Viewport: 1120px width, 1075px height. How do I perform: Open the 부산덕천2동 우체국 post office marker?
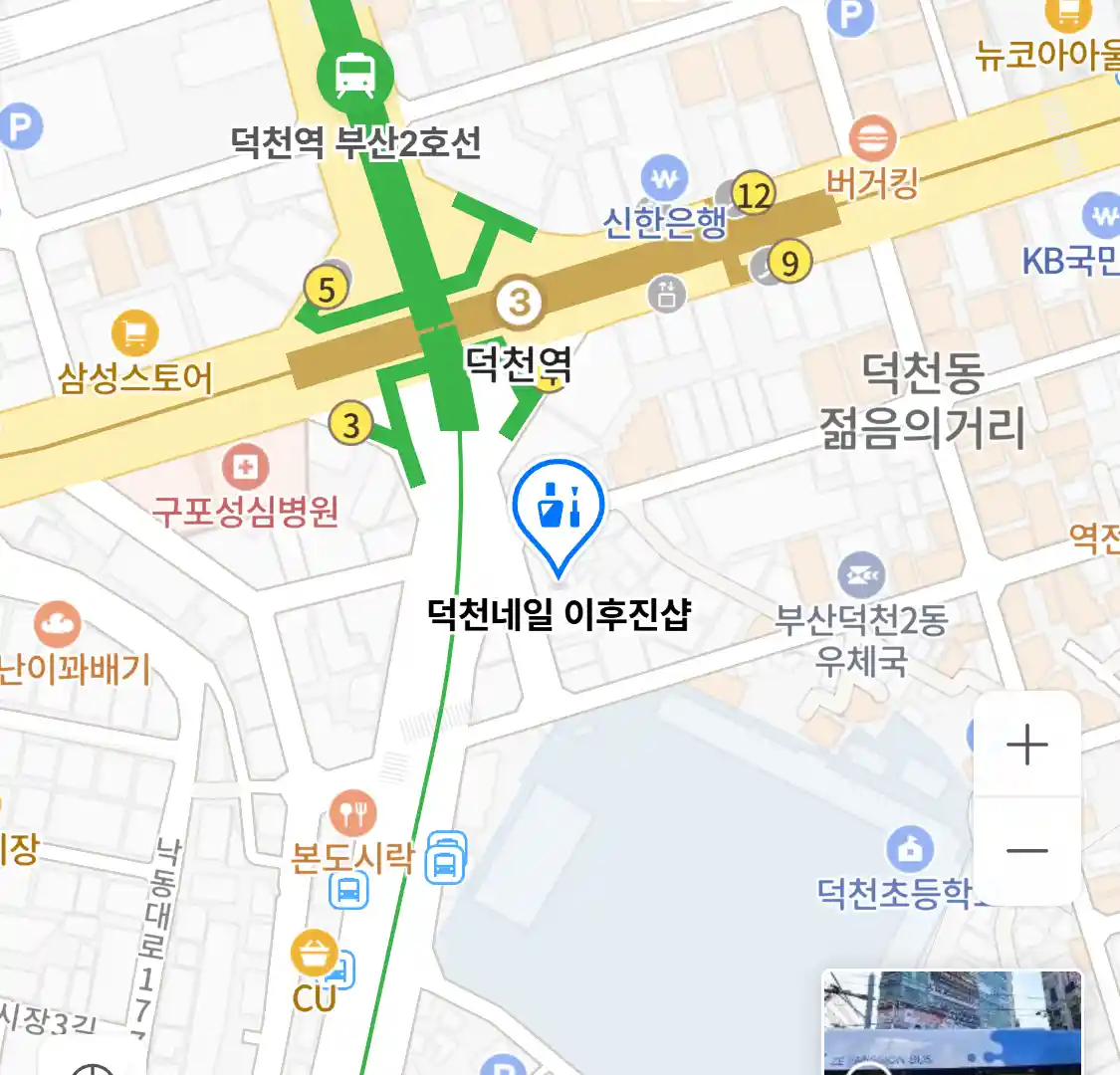pyautogui.click(x=861, y=576)
